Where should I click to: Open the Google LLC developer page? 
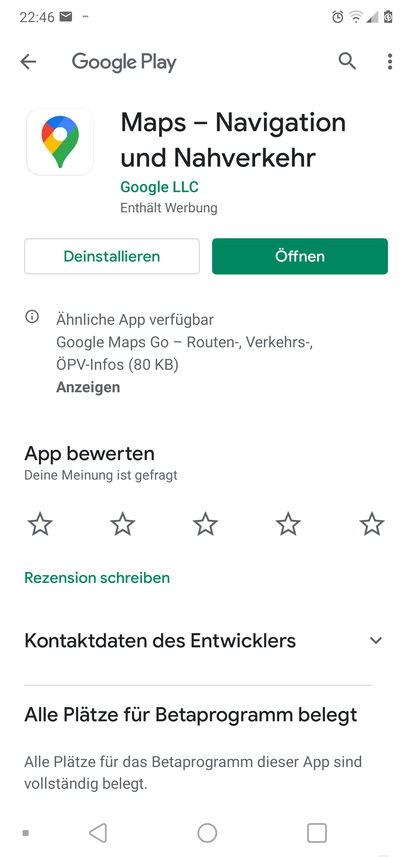(x=160, y=187)
